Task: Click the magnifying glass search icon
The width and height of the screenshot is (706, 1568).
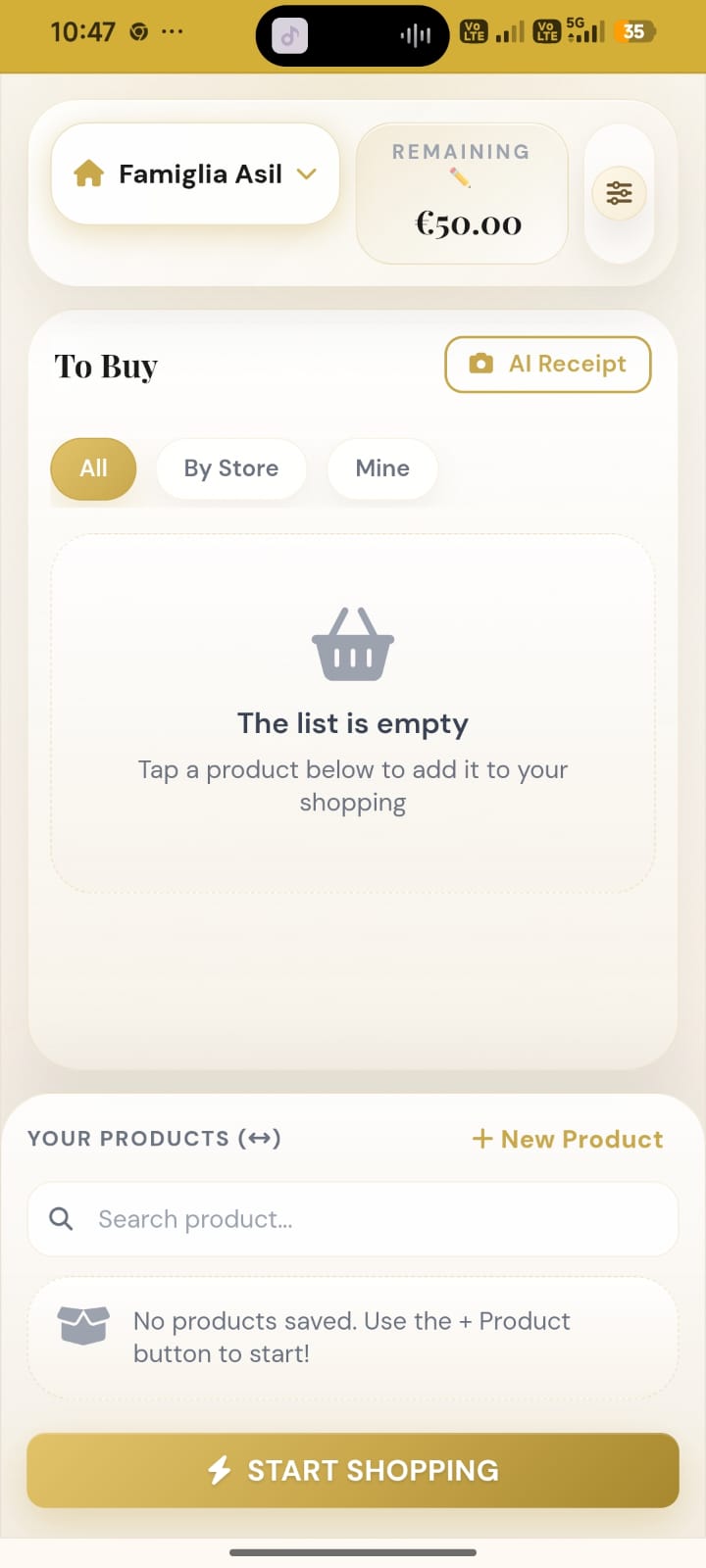Action: [x=61, y=1218]
